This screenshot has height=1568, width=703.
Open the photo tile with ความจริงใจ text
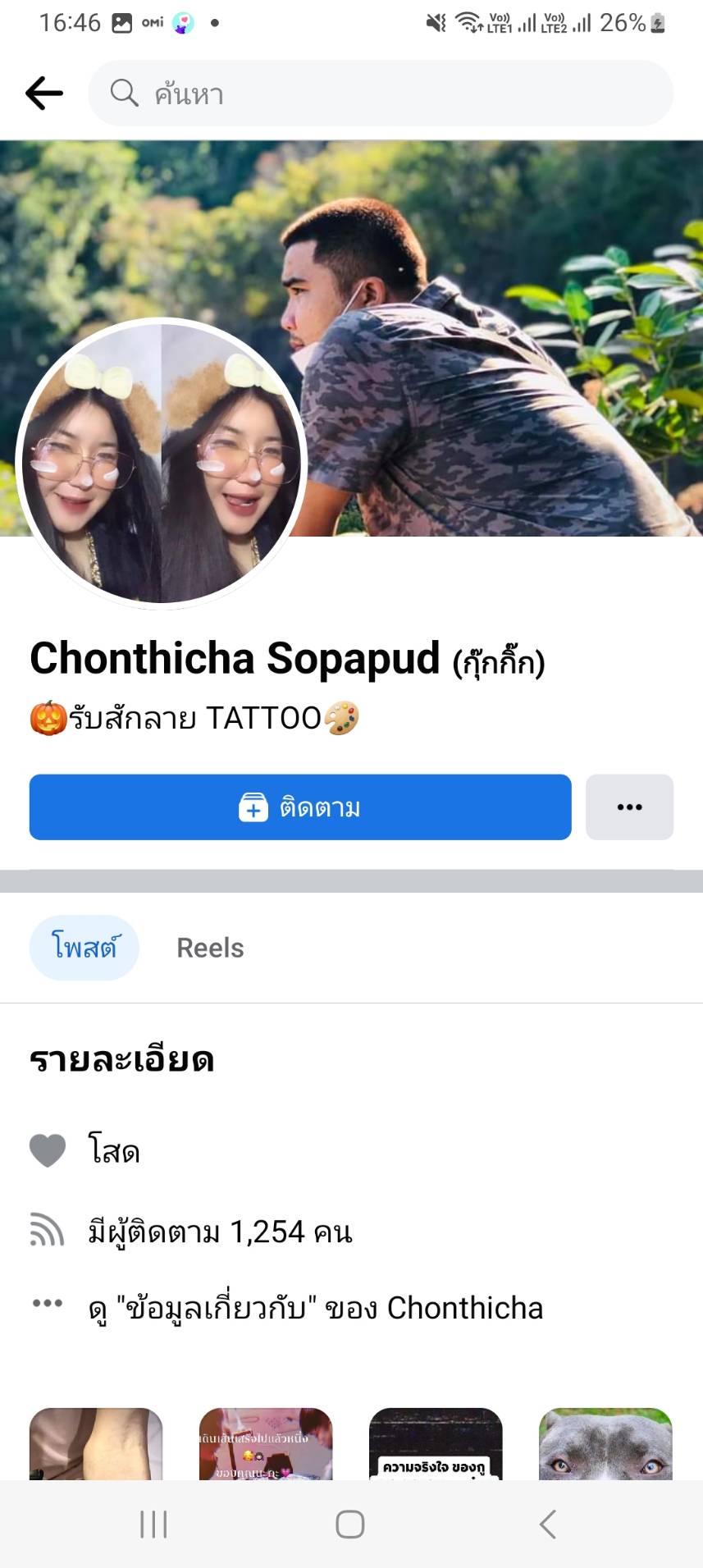coord(436,1444)
